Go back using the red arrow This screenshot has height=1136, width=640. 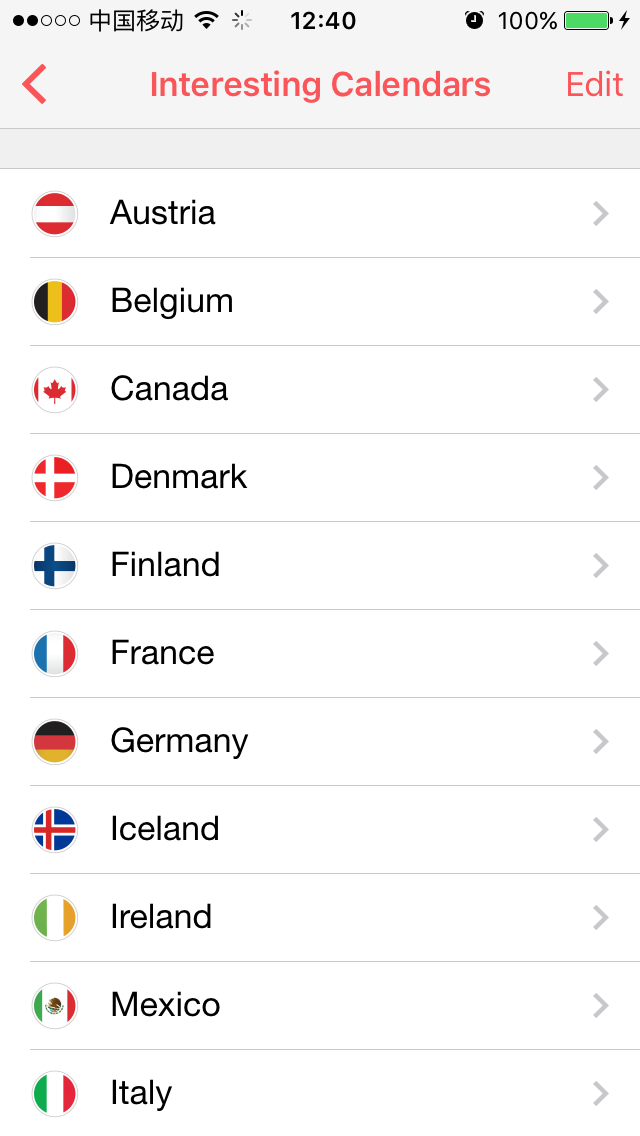(34, 85)
